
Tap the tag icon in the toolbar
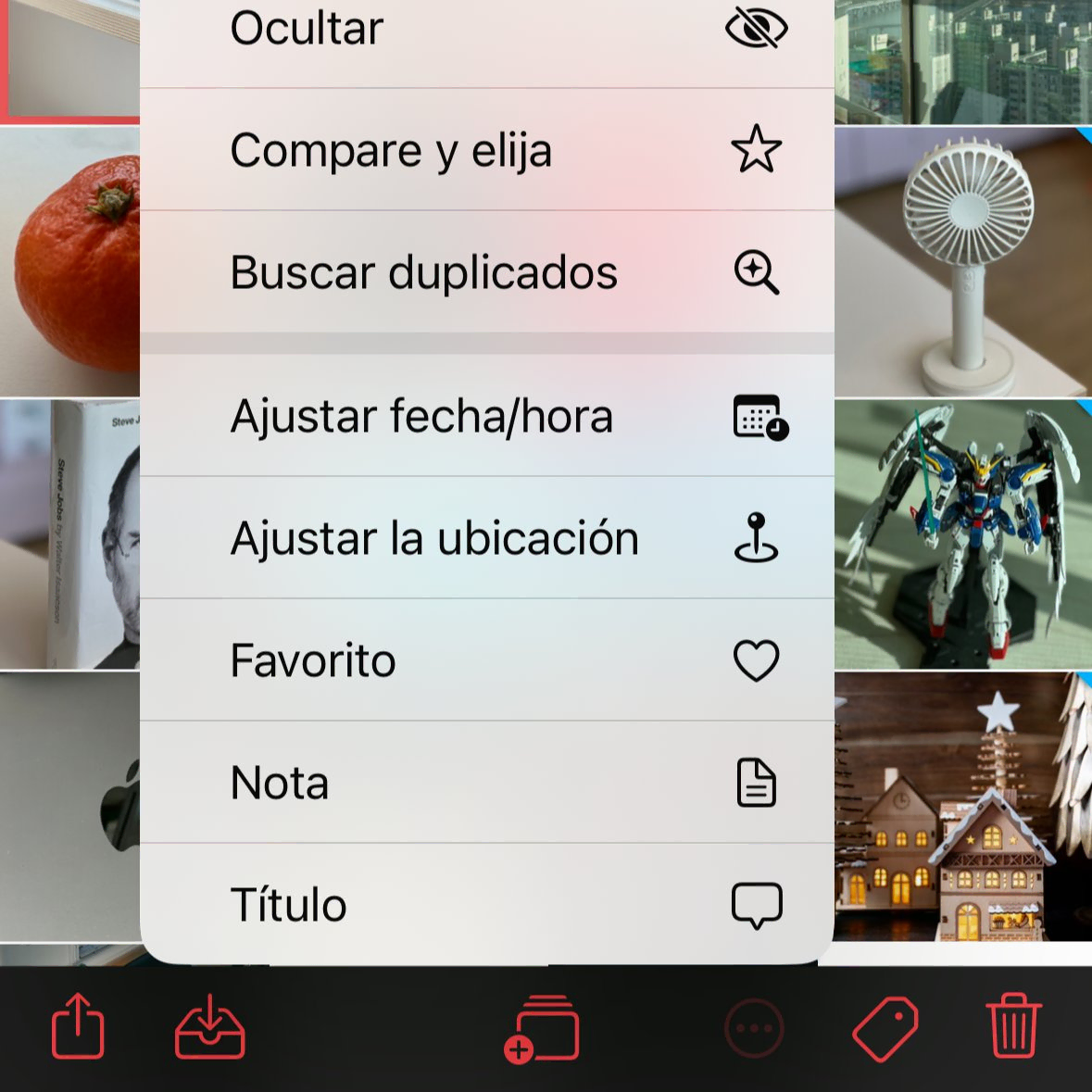click(x=885, y=1028)
